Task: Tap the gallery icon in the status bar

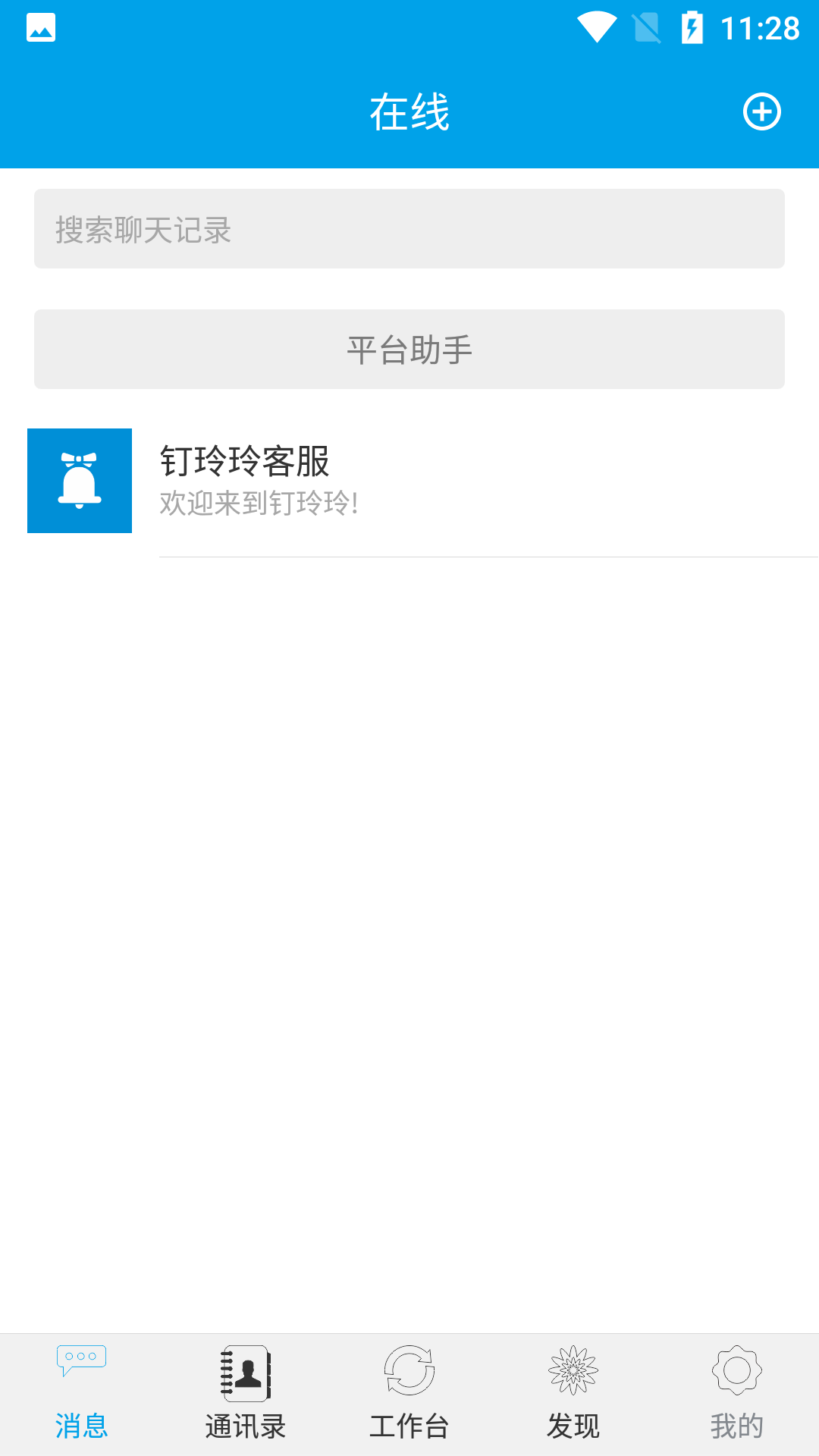Action: 42,27
